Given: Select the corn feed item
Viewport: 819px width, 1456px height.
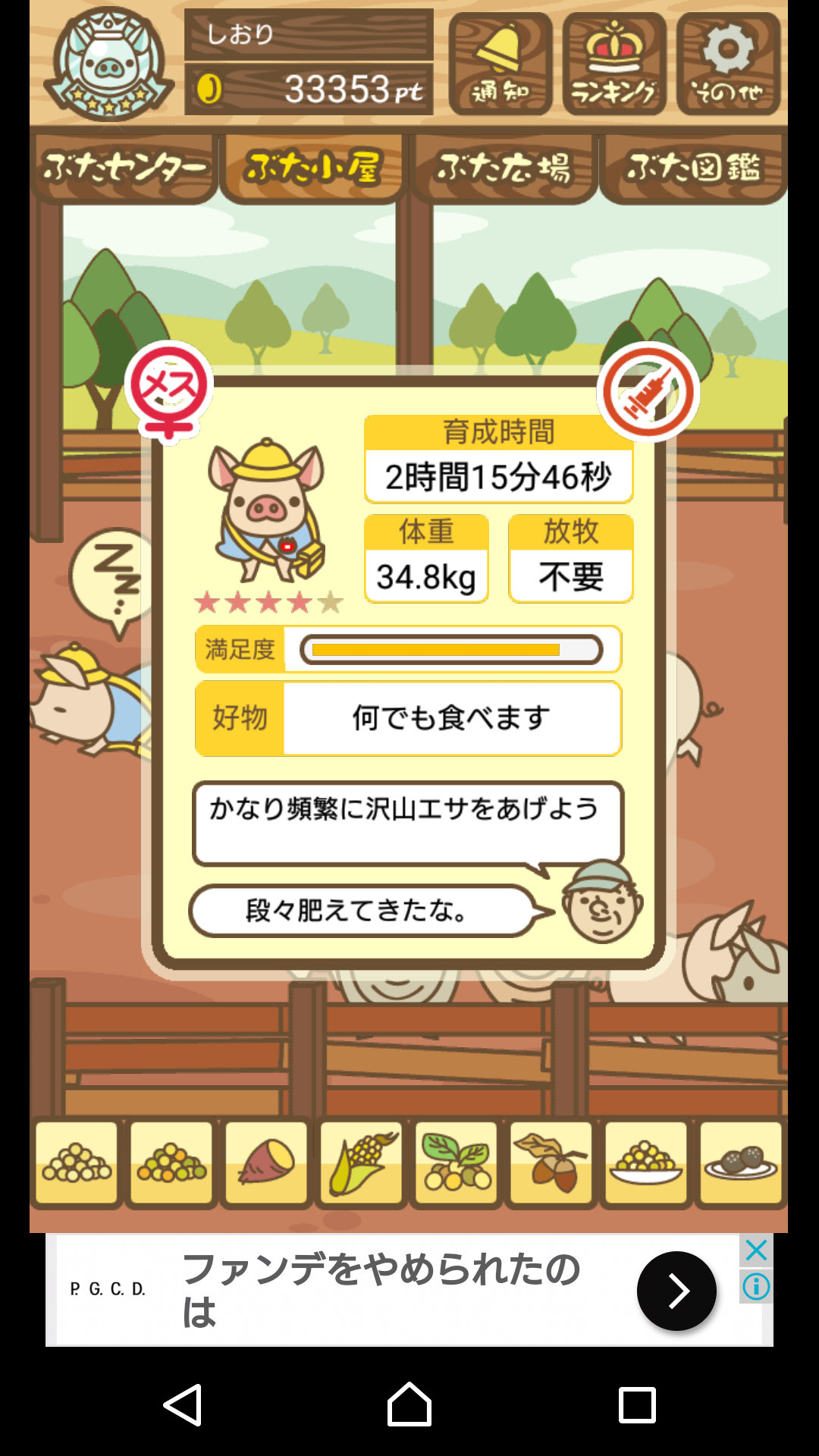Looking at the screenshot, I should tap(361, 1163).
